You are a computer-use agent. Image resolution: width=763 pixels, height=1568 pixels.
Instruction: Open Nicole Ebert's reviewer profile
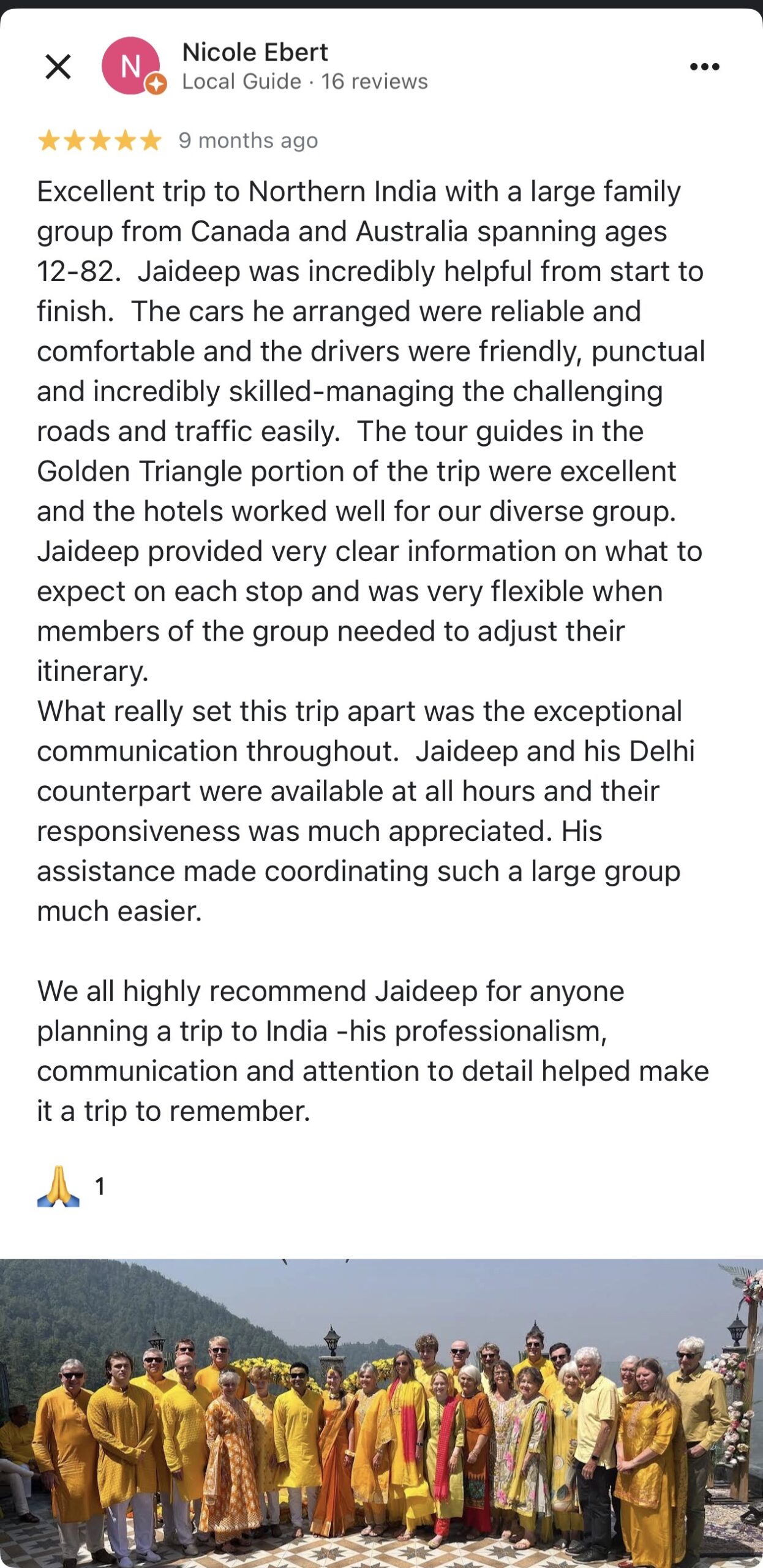click(x=255, y=53)
